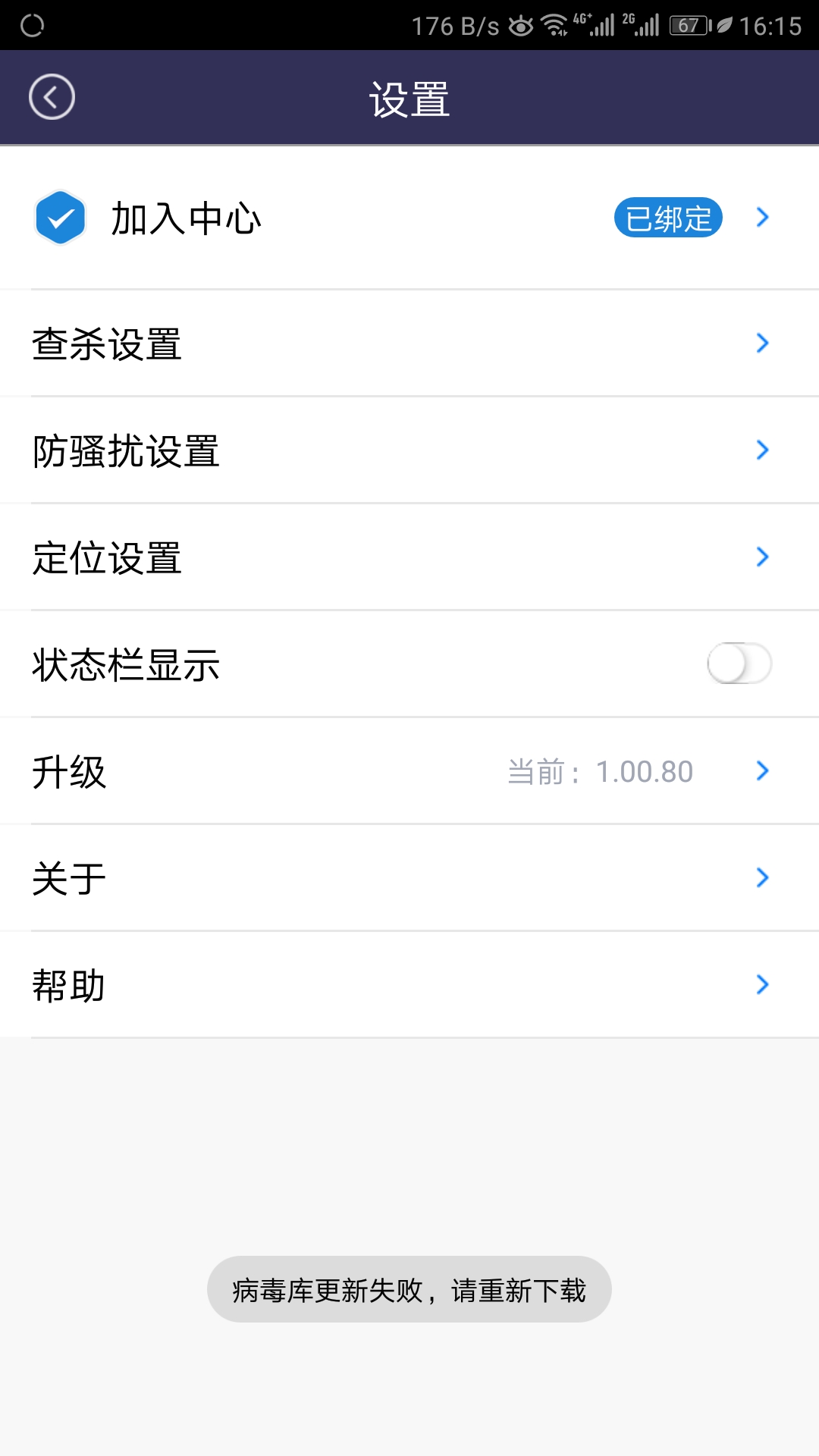Open the 加入中心 row
The width and height of the screenshot is (819, 1456).
coord(409,218)
